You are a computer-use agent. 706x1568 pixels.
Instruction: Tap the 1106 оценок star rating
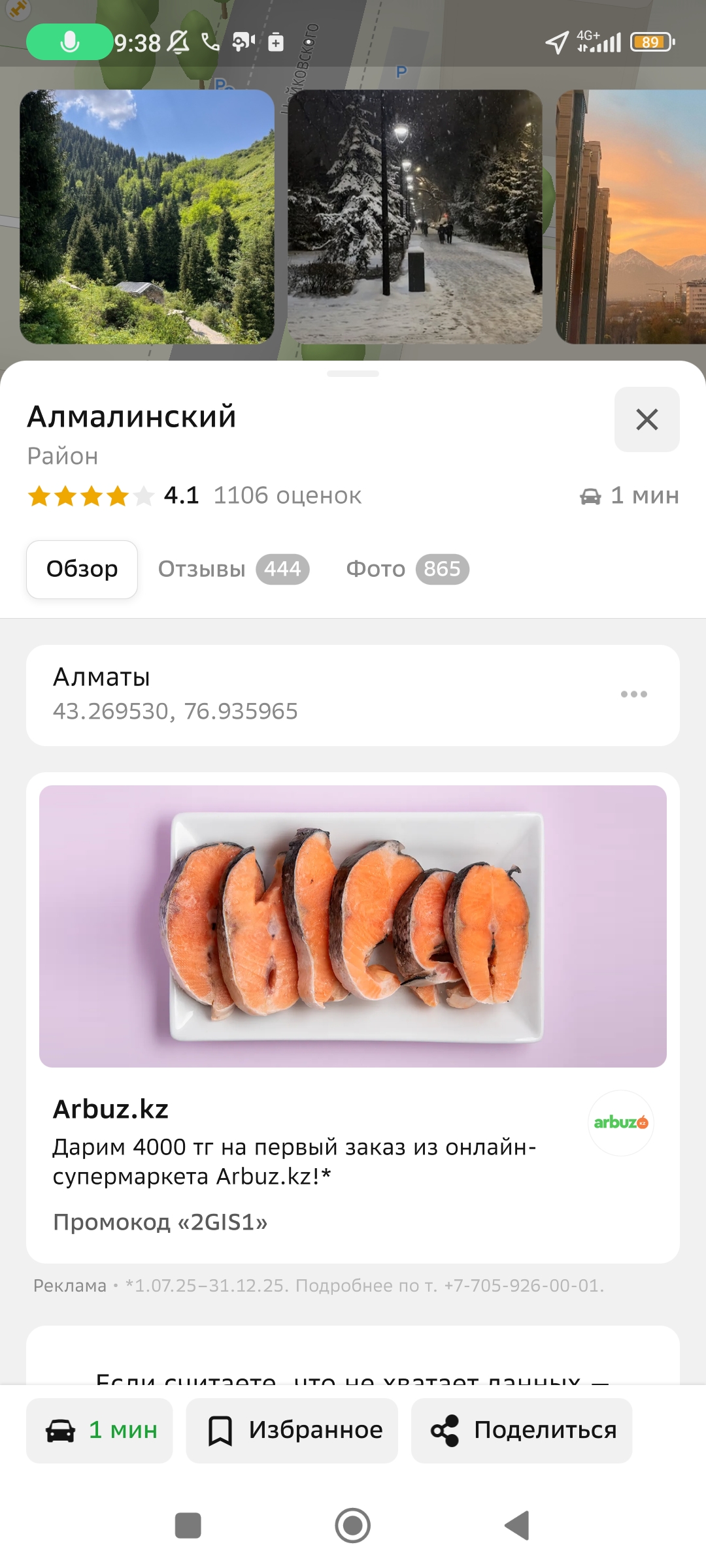194,496
